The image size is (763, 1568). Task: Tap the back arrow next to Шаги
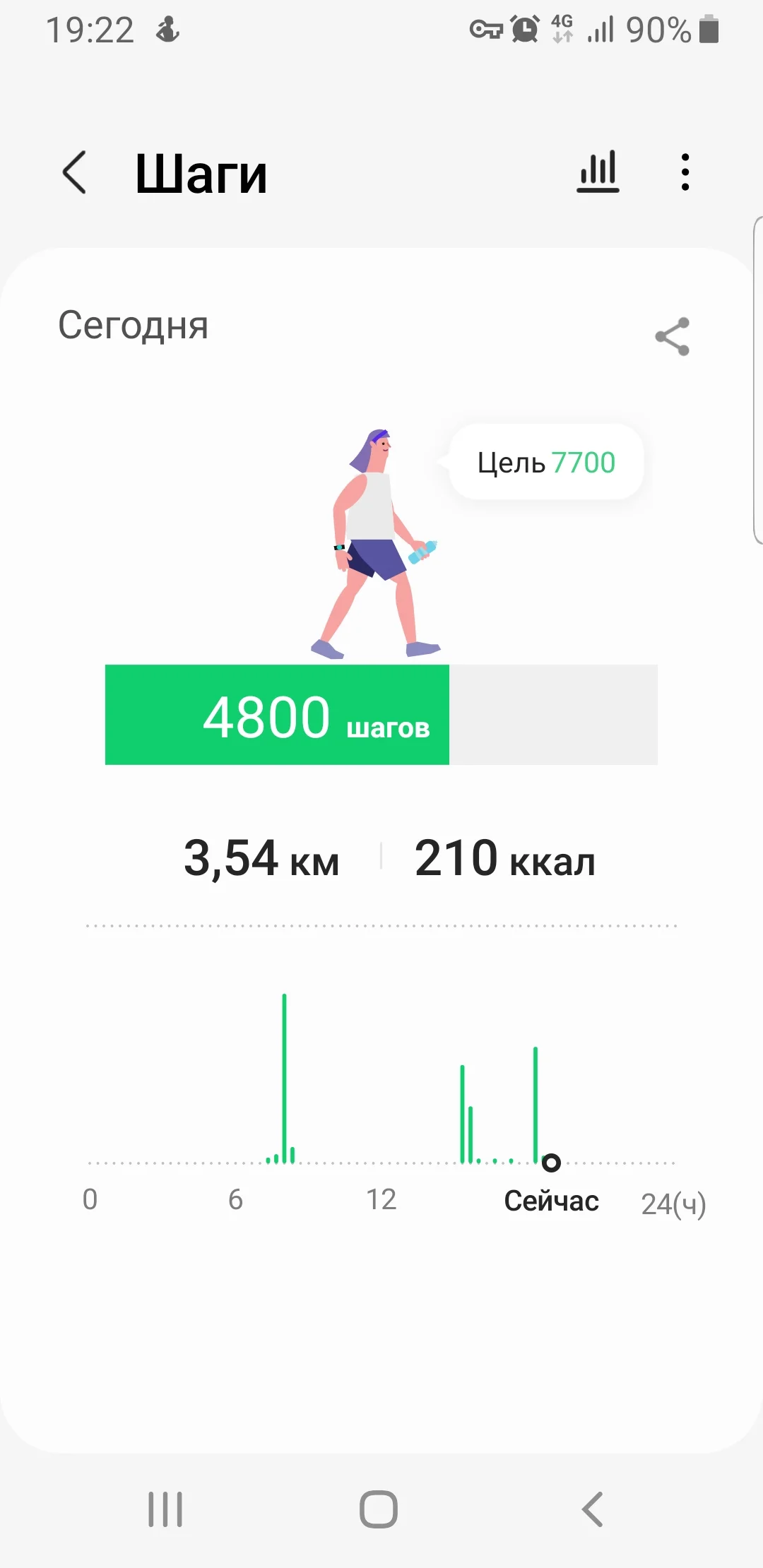[x=73, y=172]
